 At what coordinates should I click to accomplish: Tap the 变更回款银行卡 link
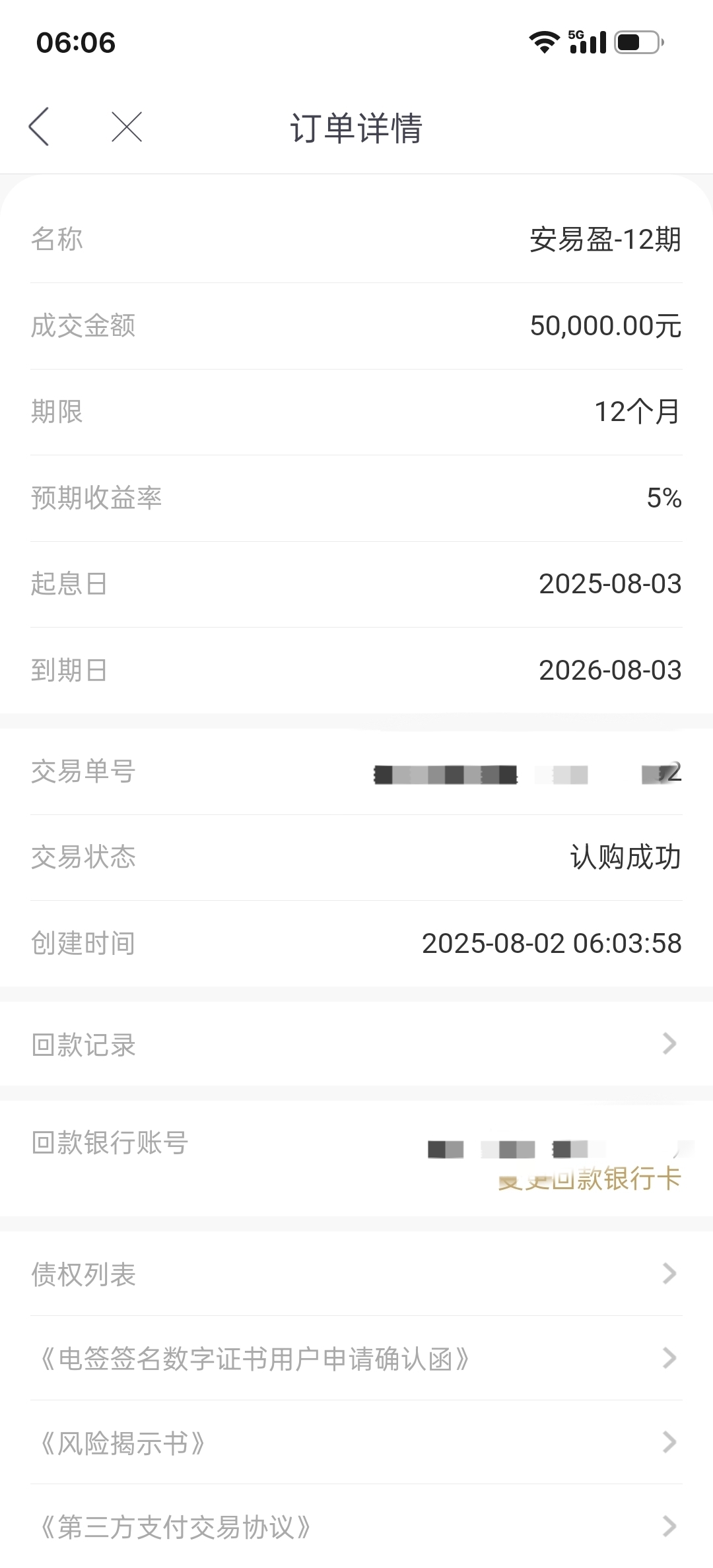point(589,1179)
